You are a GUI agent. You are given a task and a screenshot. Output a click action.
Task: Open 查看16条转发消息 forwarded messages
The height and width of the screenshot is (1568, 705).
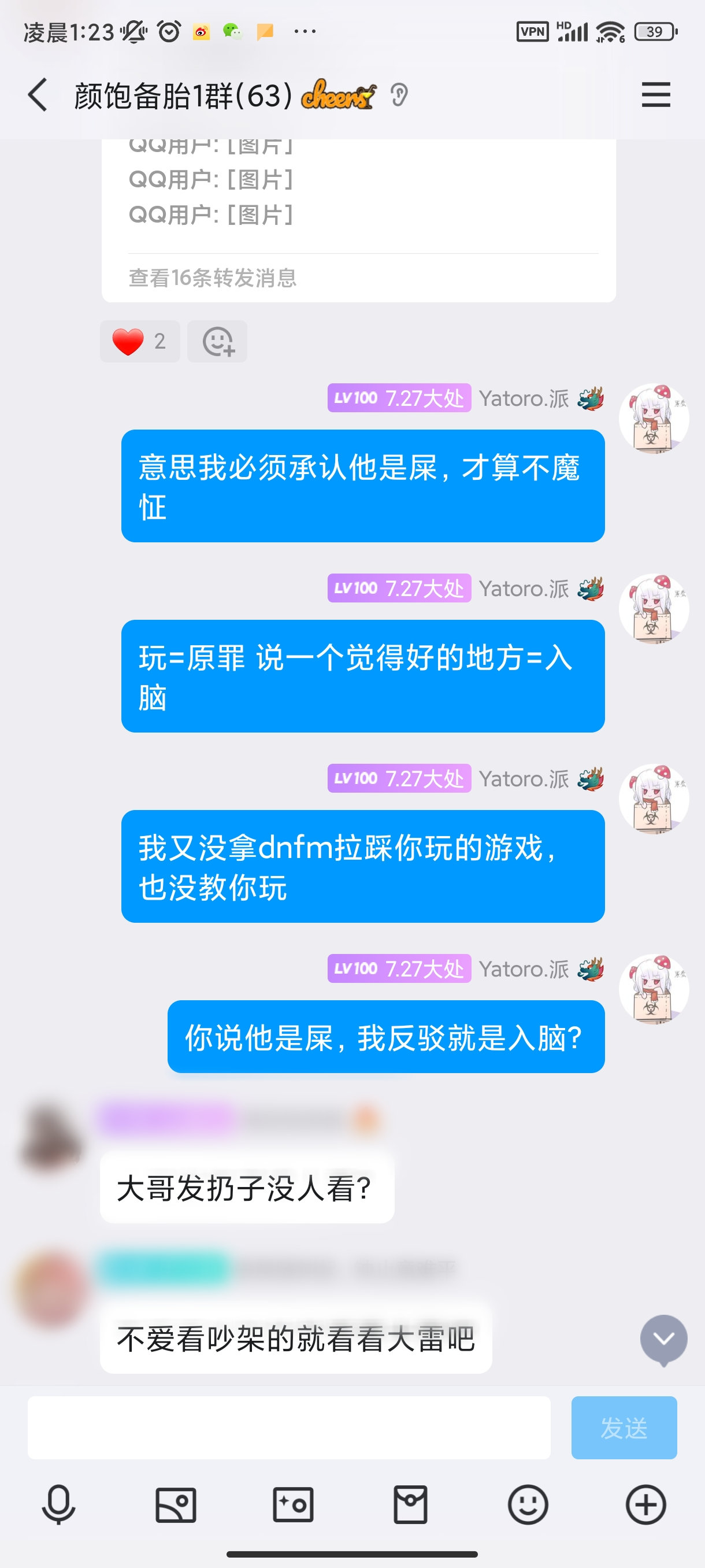tap(212, 278)
